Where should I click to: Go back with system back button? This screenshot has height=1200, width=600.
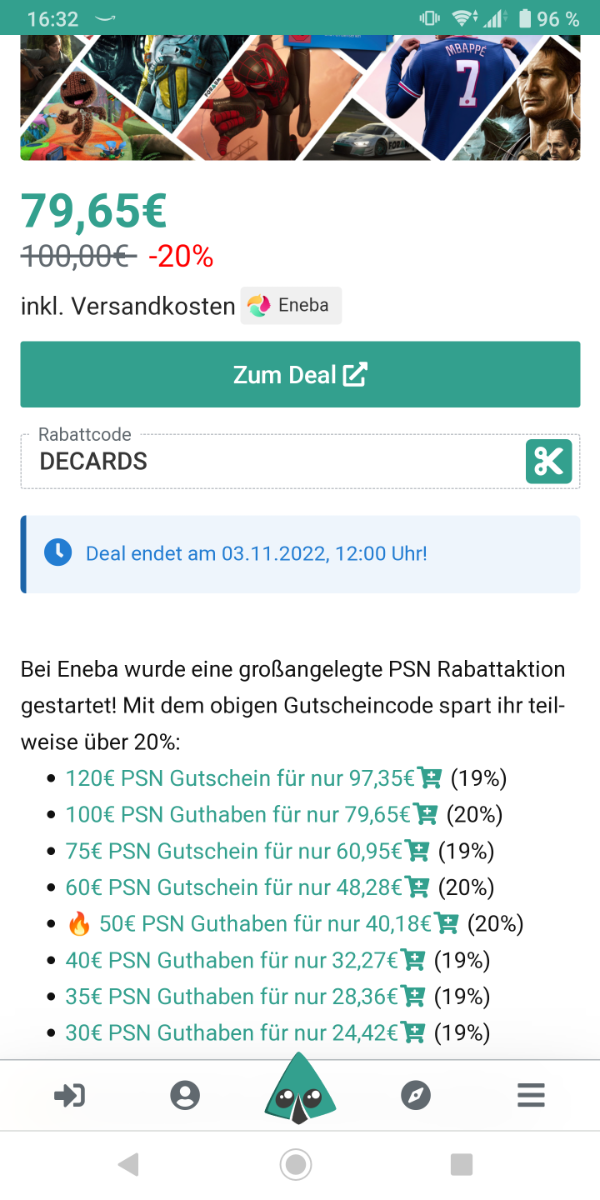tap(127, 1164)
